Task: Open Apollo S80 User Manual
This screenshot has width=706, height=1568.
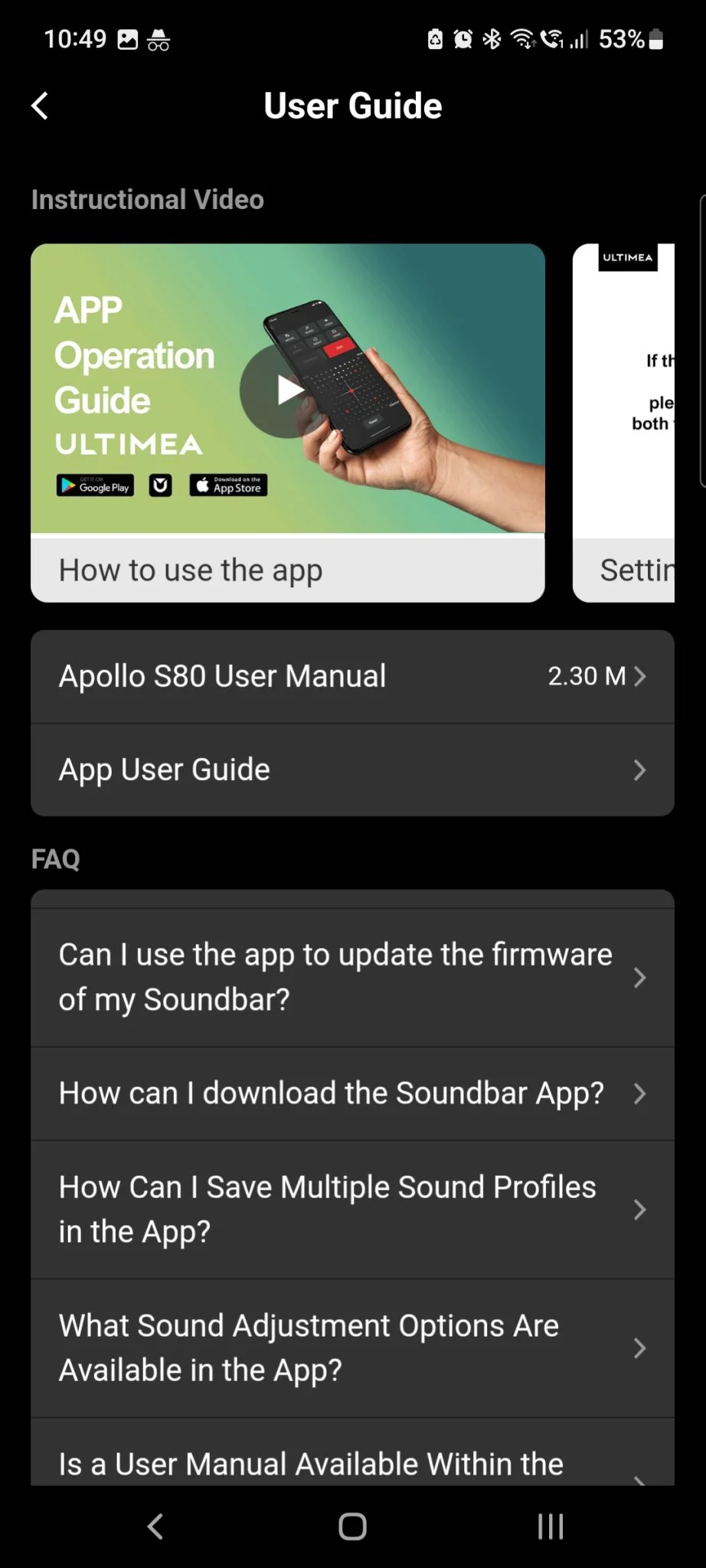Action: click(x=352, y=677)
